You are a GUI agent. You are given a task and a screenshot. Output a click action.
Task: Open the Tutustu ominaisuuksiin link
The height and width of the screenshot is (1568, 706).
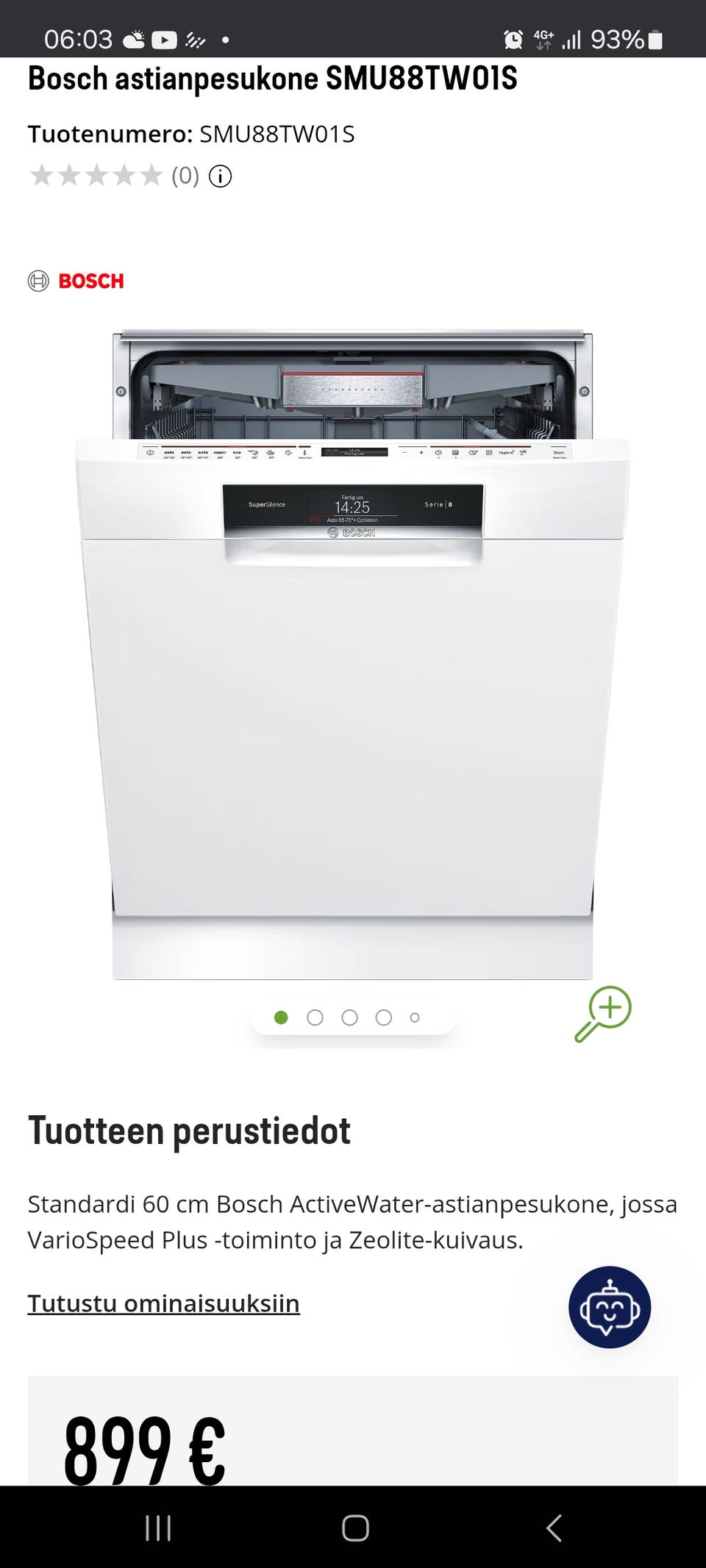163,1304
